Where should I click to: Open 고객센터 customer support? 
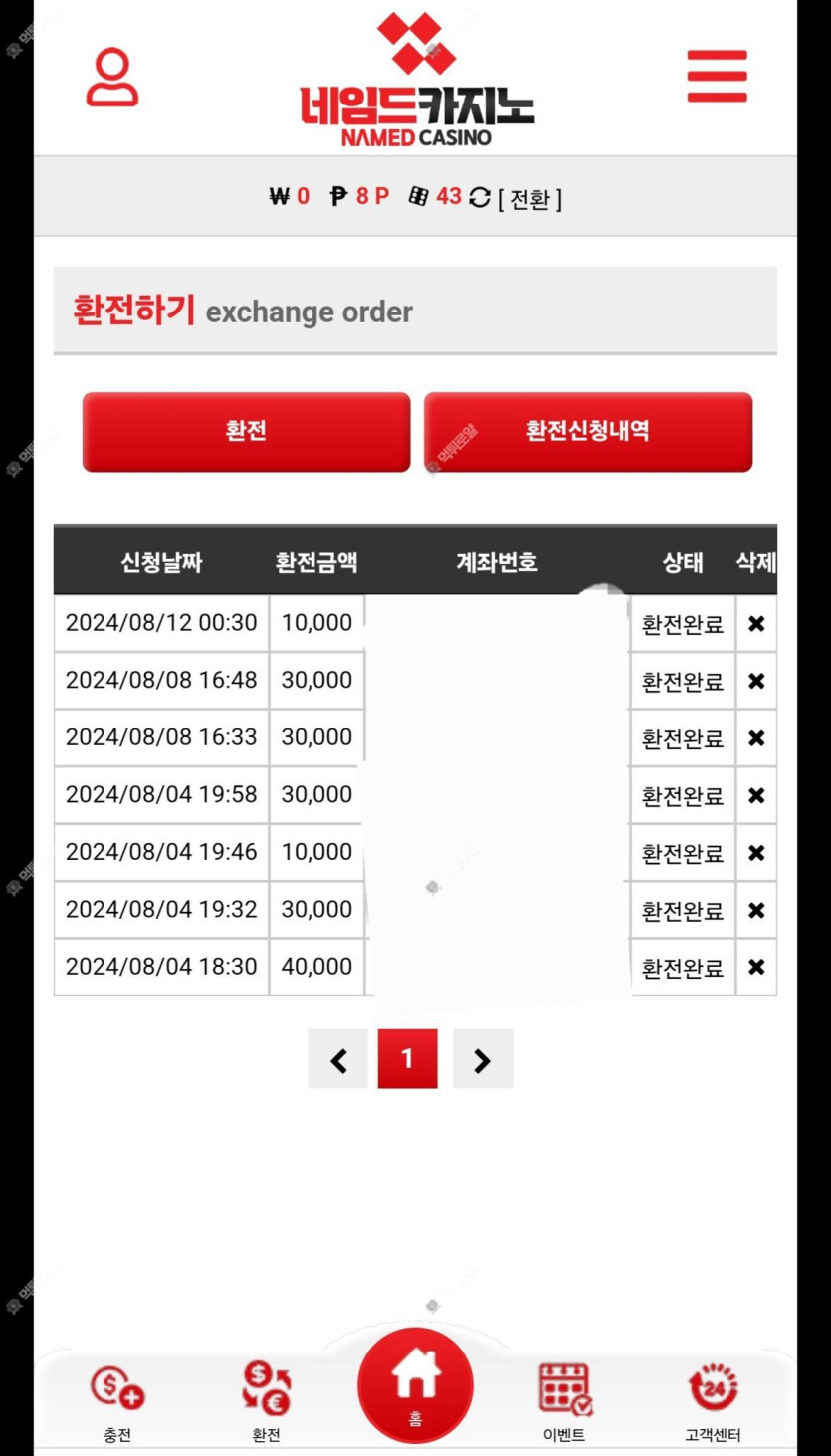pos(713,1403)
